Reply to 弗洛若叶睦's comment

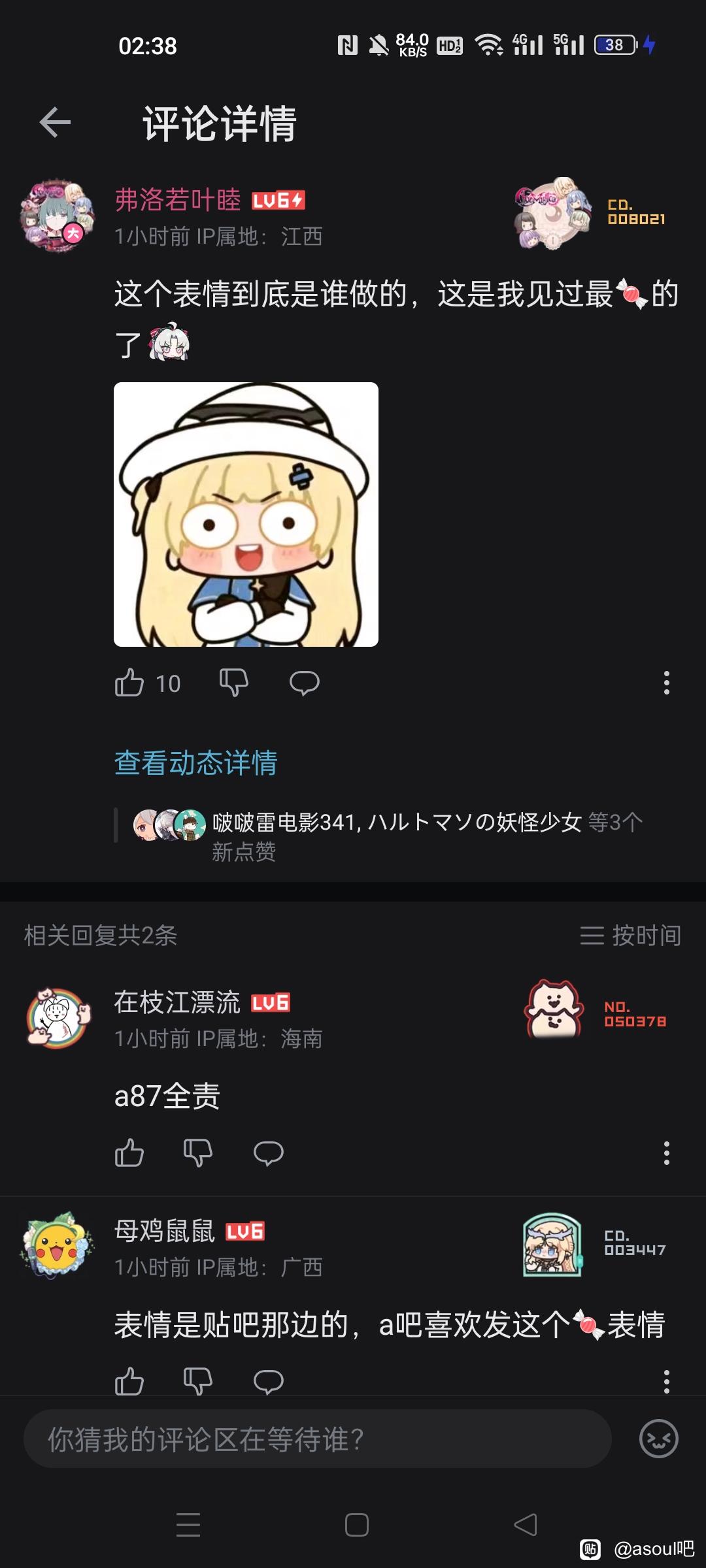[304, 683]
